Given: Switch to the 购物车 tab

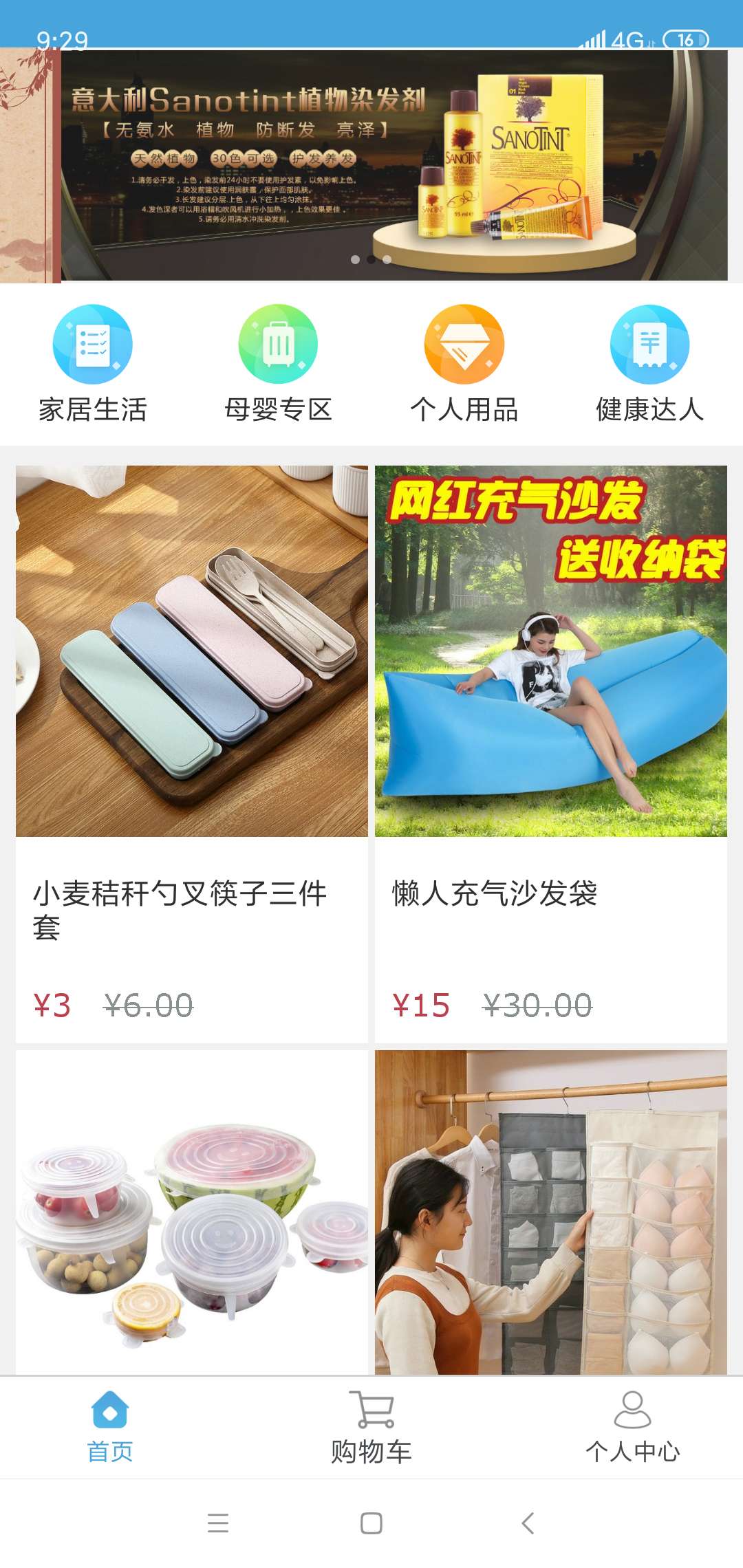Looking at the screenshot, I should pyautogui.click(x=371, y=1427).
